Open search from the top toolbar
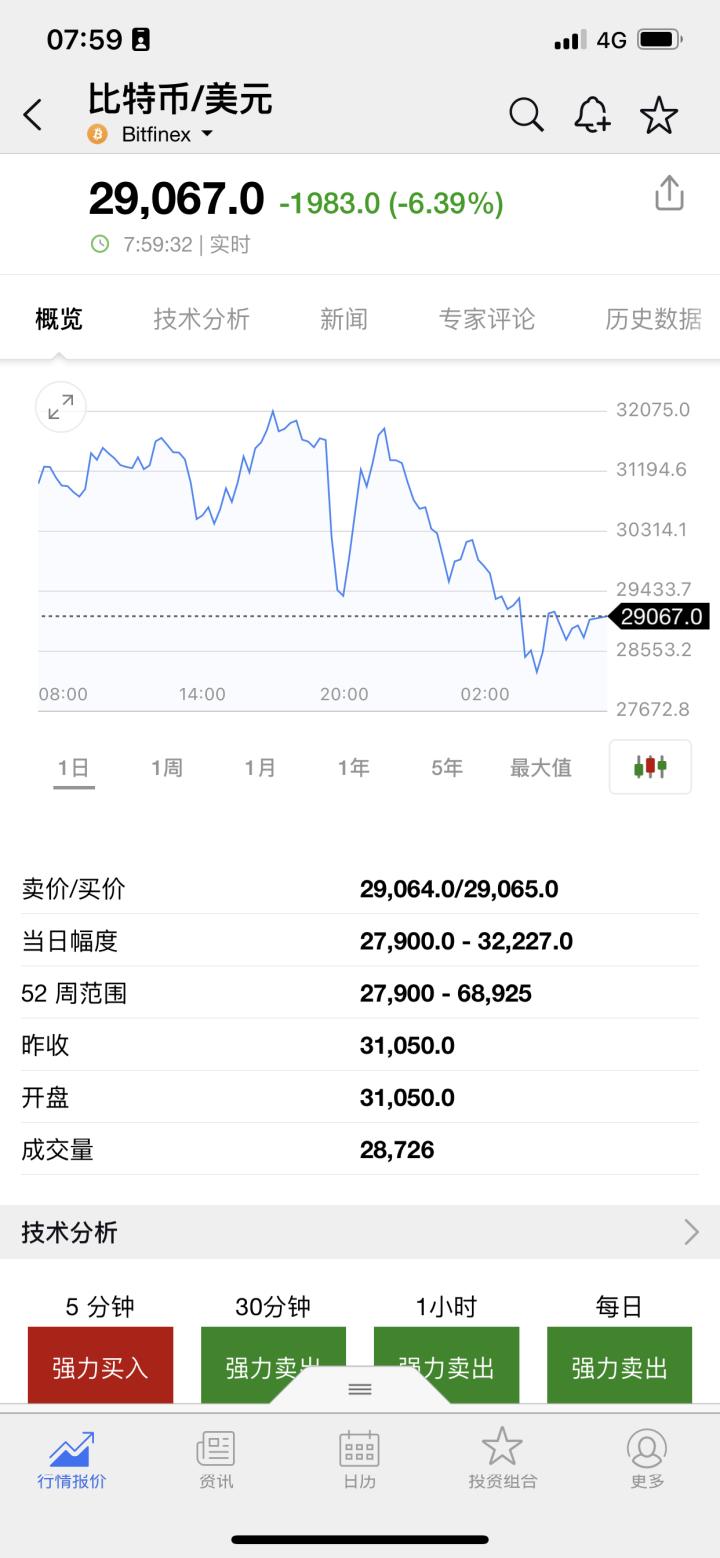 tap(526, 114)
